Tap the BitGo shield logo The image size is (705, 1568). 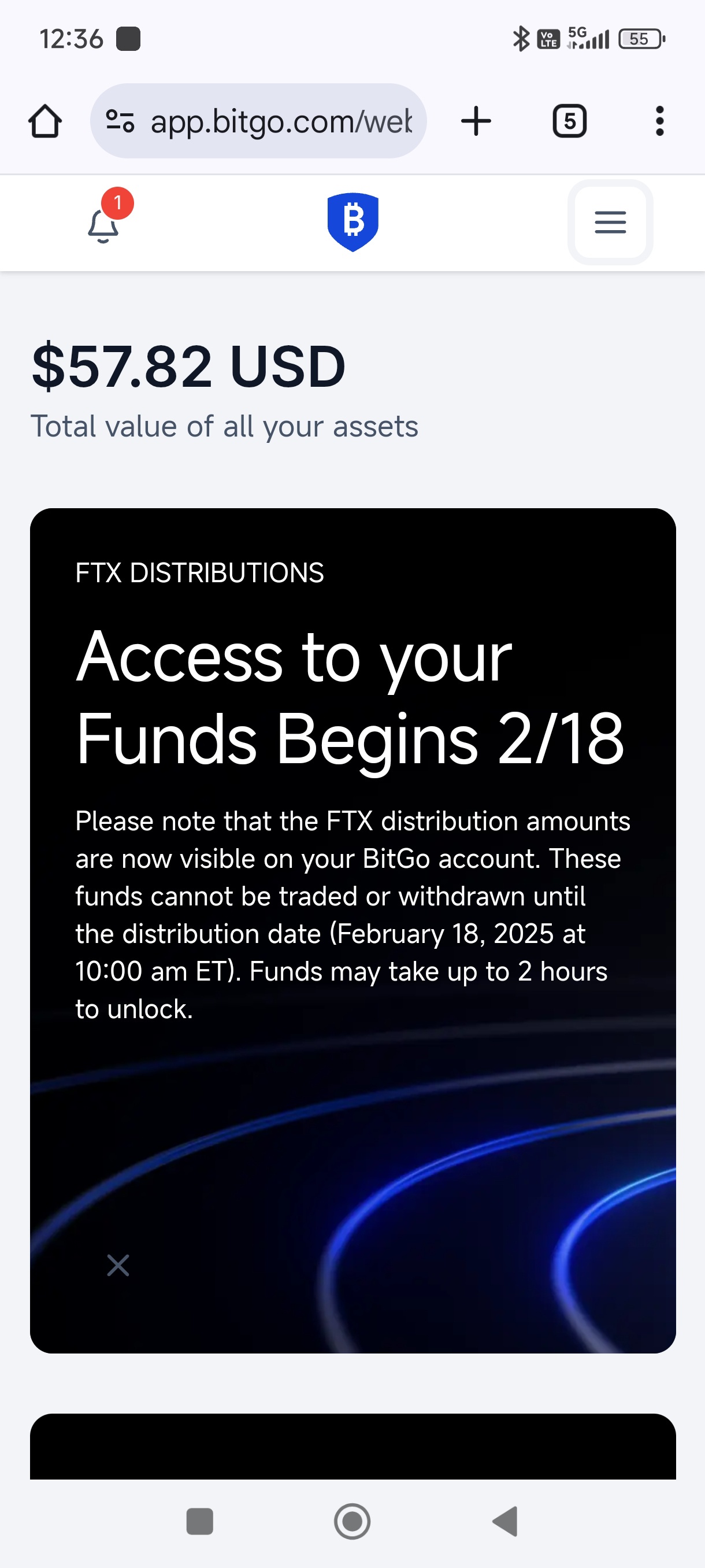coord(353,222)
